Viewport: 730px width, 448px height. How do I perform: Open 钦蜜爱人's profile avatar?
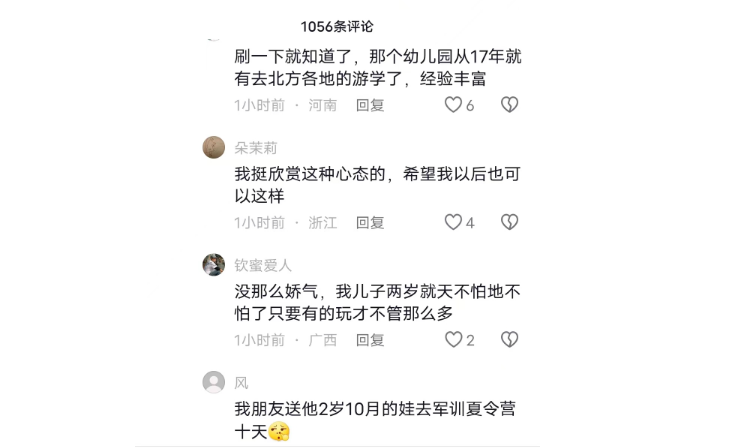click(213, 265)
